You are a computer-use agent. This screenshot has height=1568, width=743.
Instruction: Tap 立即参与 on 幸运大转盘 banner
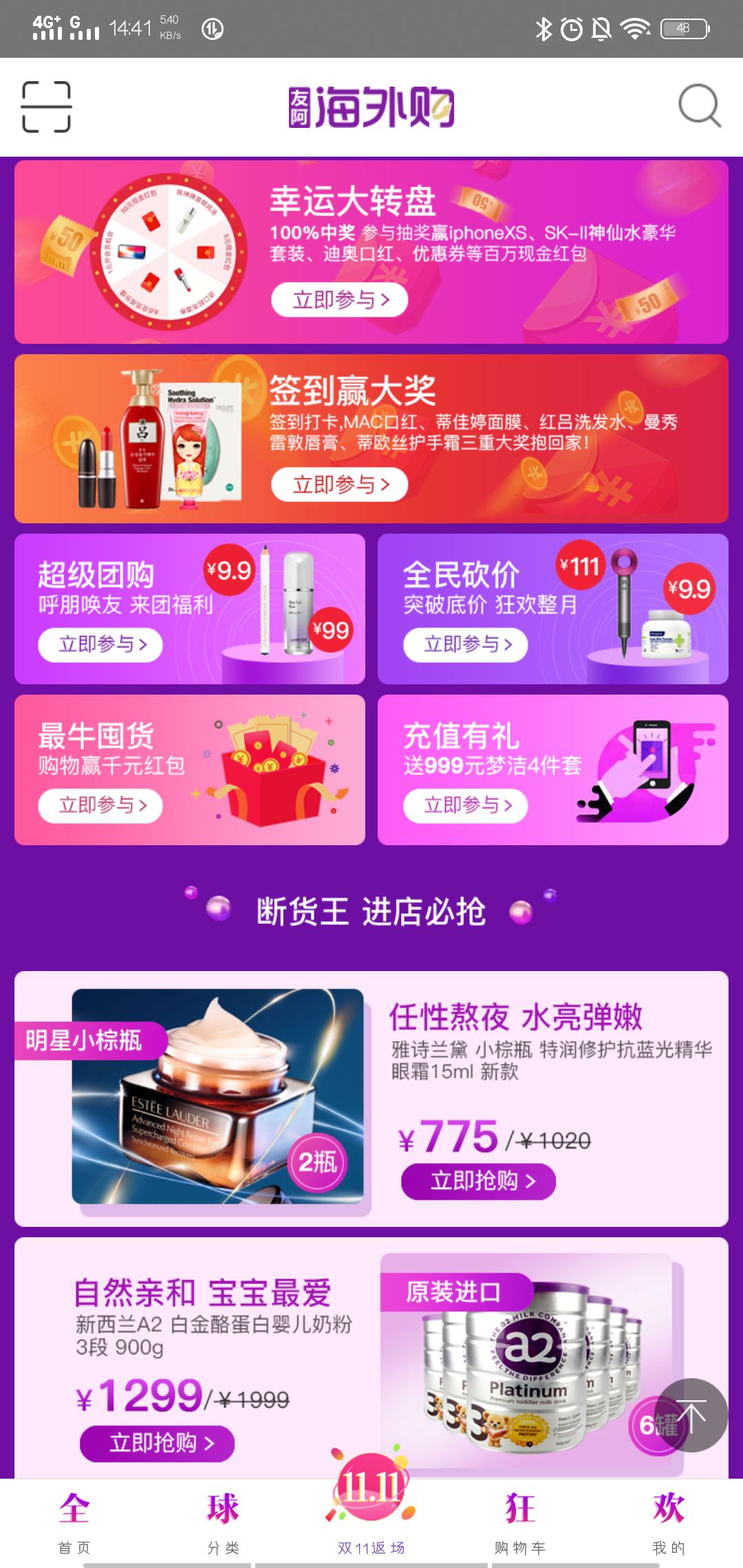340,300
